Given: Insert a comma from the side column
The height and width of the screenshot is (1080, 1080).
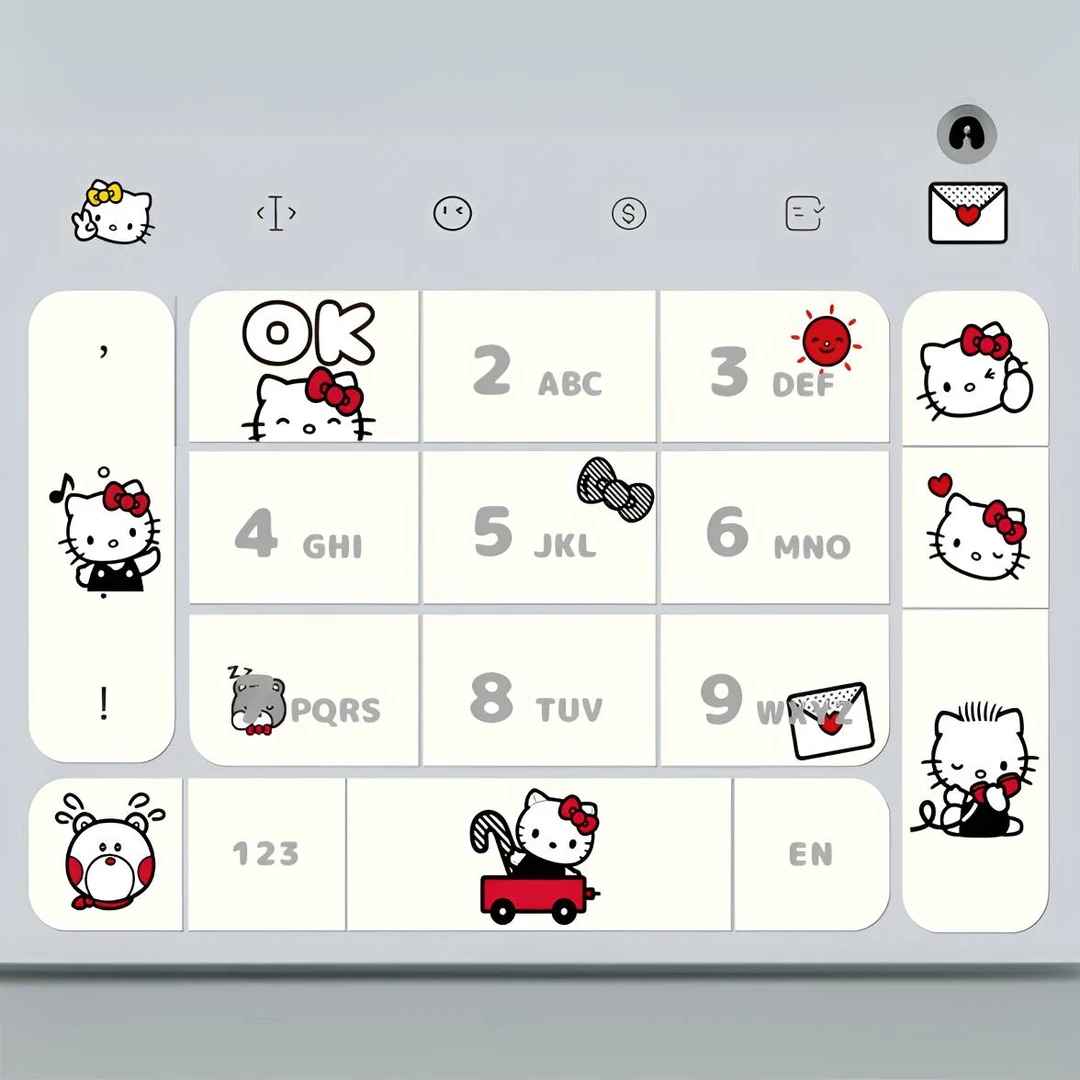Looking at the screenshot, I should [x=102, y=353].
